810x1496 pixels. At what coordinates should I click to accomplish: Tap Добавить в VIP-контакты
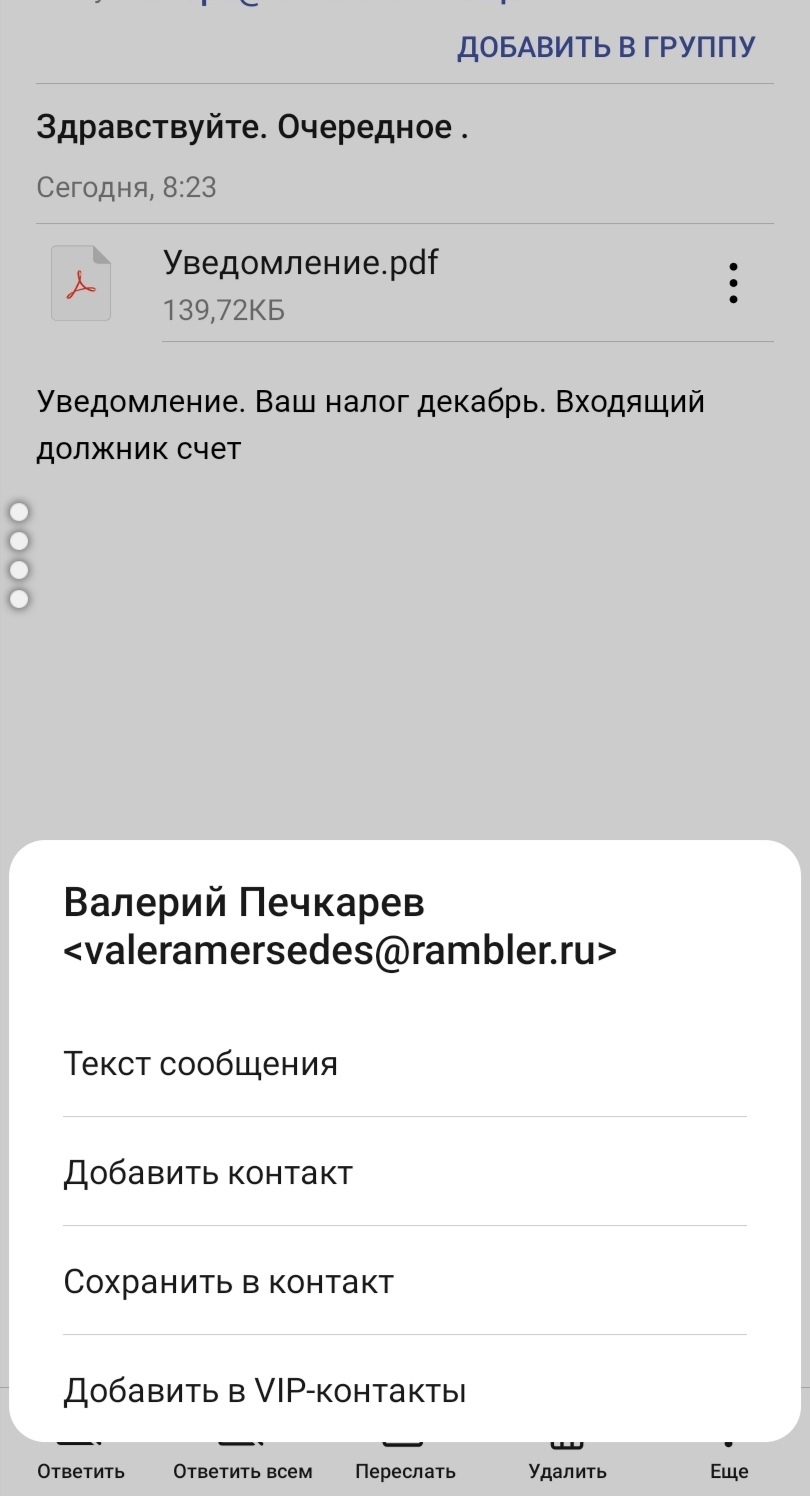tap(265, 1390)
